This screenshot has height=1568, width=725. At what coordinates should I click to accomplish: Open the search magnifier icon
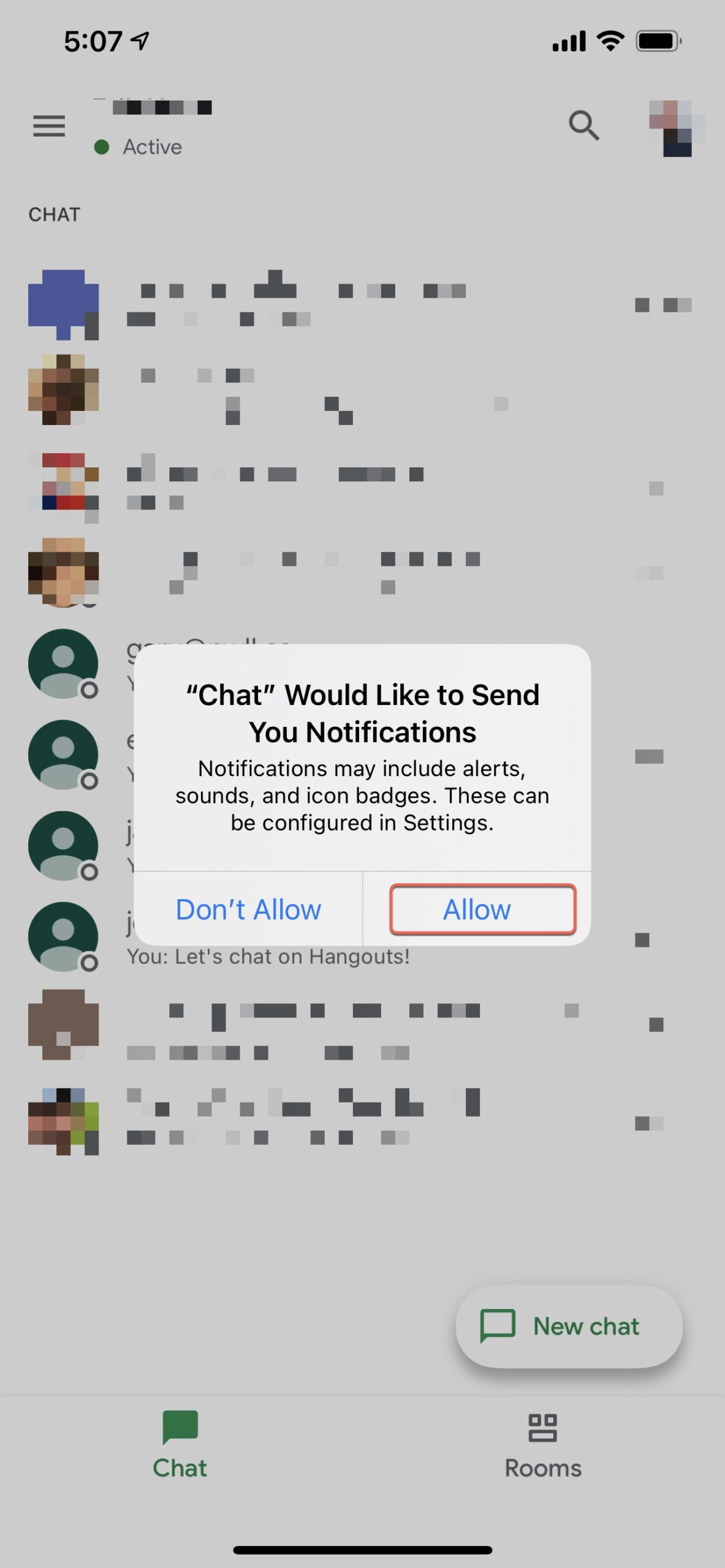(583, 126)
